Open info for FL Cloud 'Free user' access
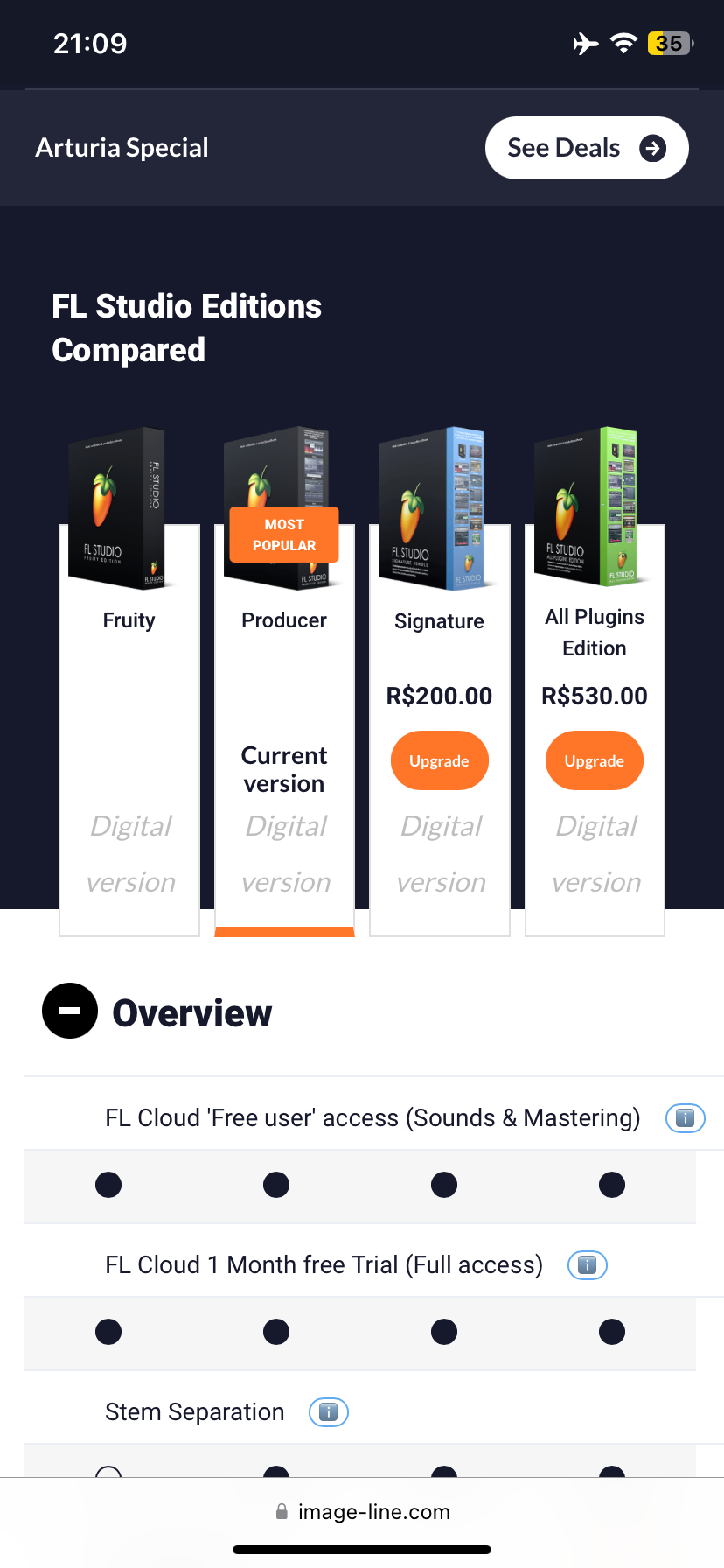Image resolution: width=724 pixels, height=1568 pixels. click(686, 1117)
